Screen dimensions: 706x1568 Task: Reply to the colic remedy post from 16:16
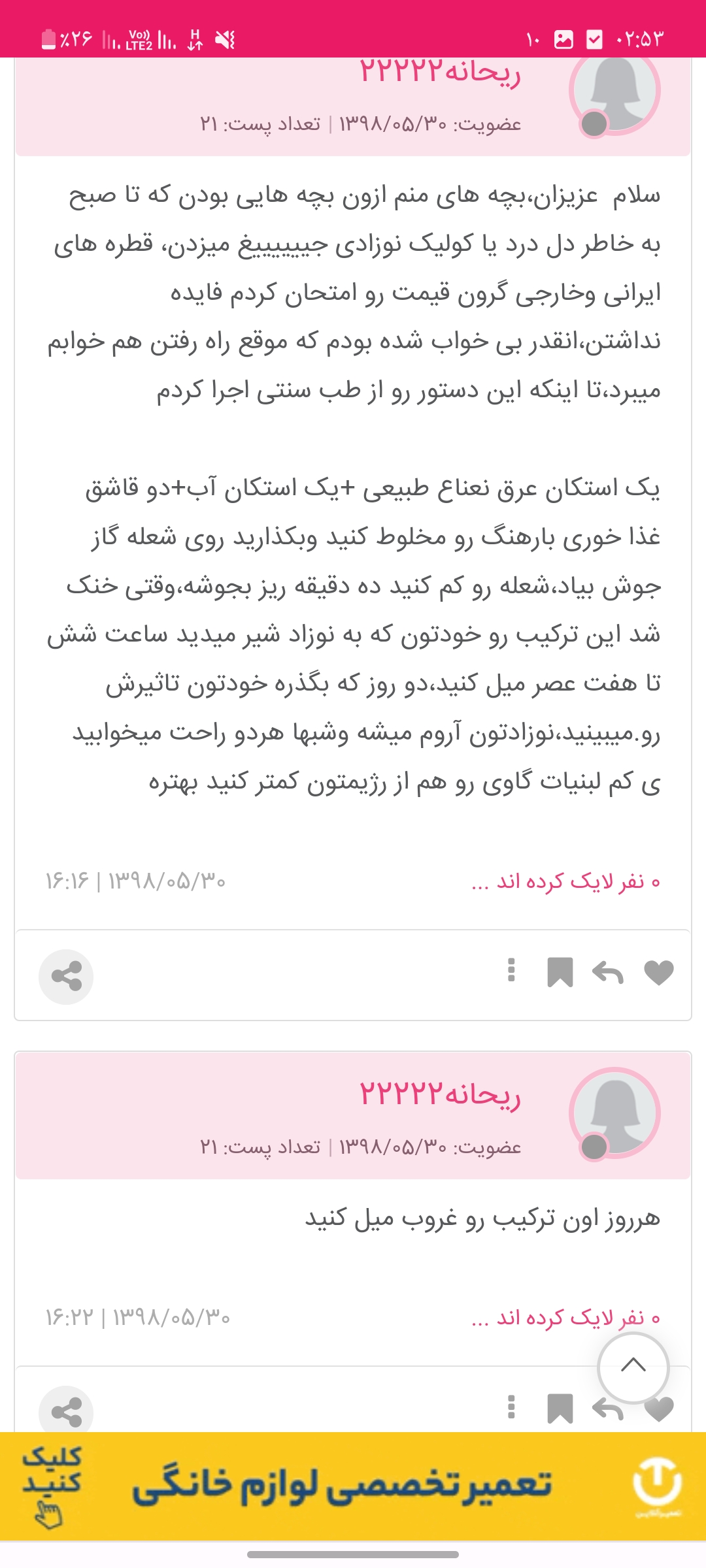(x=608, y=973)
